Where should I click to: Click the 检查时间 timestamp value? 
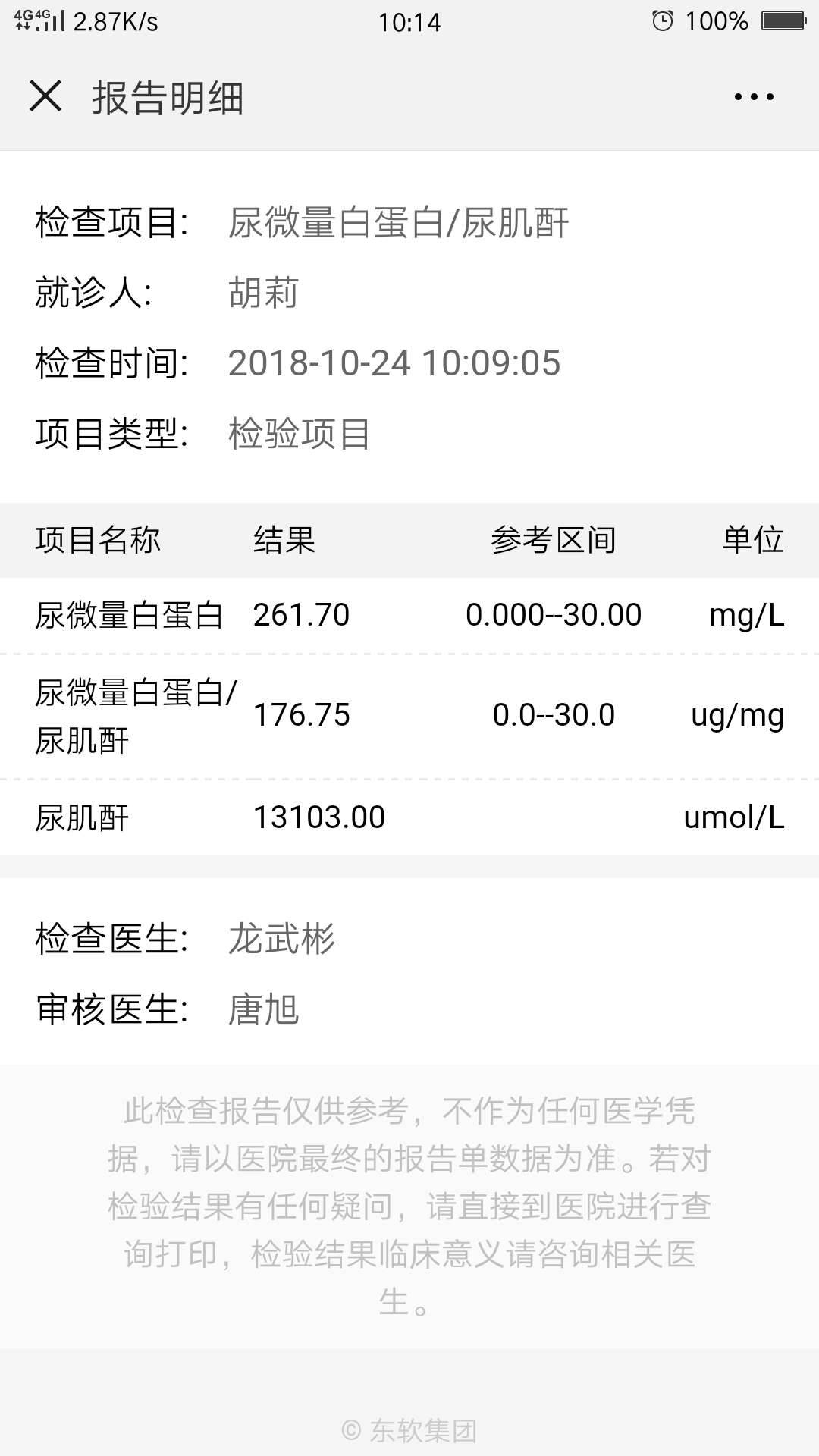coord(394,362)
